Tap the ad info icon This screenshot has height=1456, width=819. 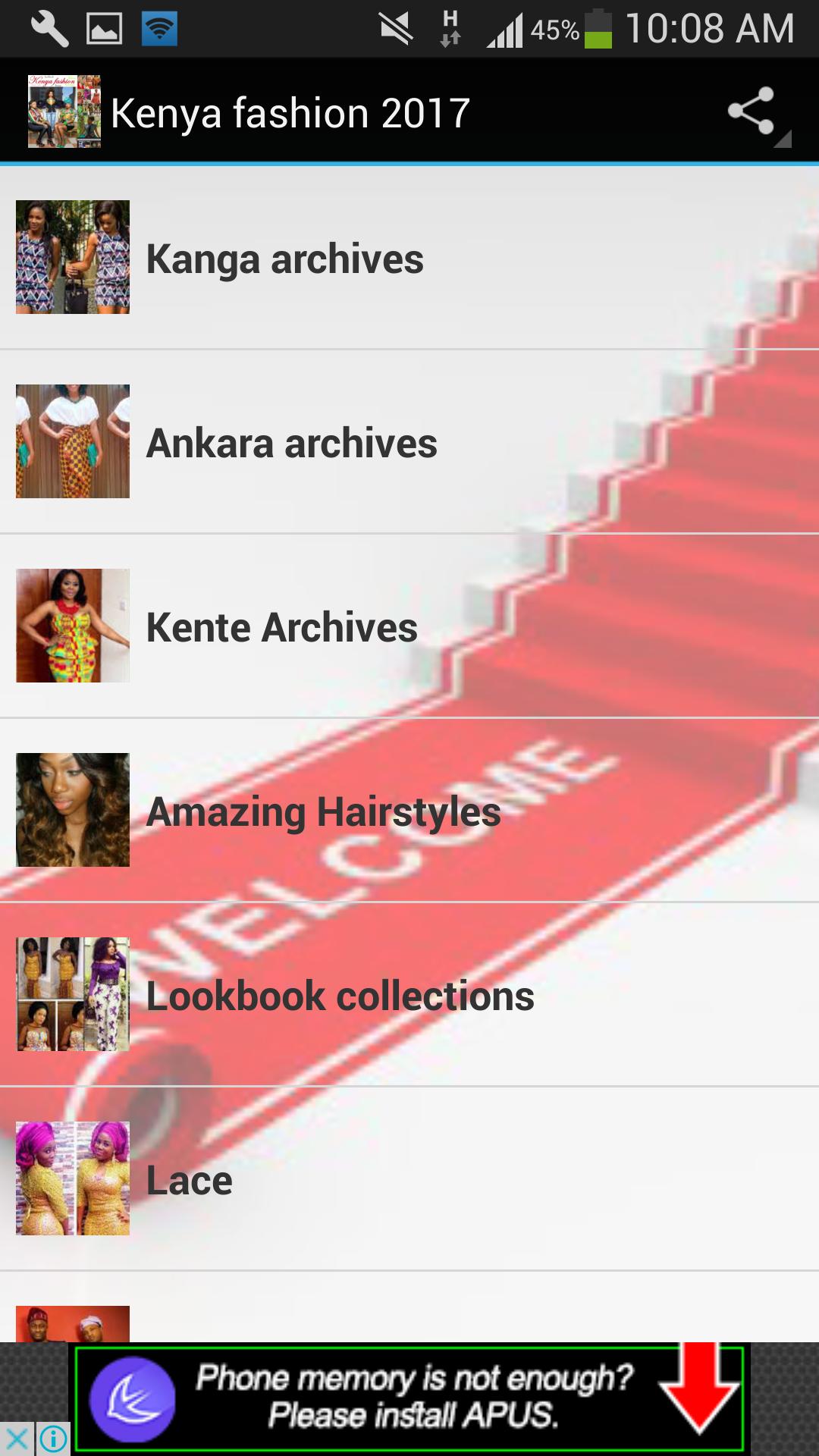coord(53,1438)
